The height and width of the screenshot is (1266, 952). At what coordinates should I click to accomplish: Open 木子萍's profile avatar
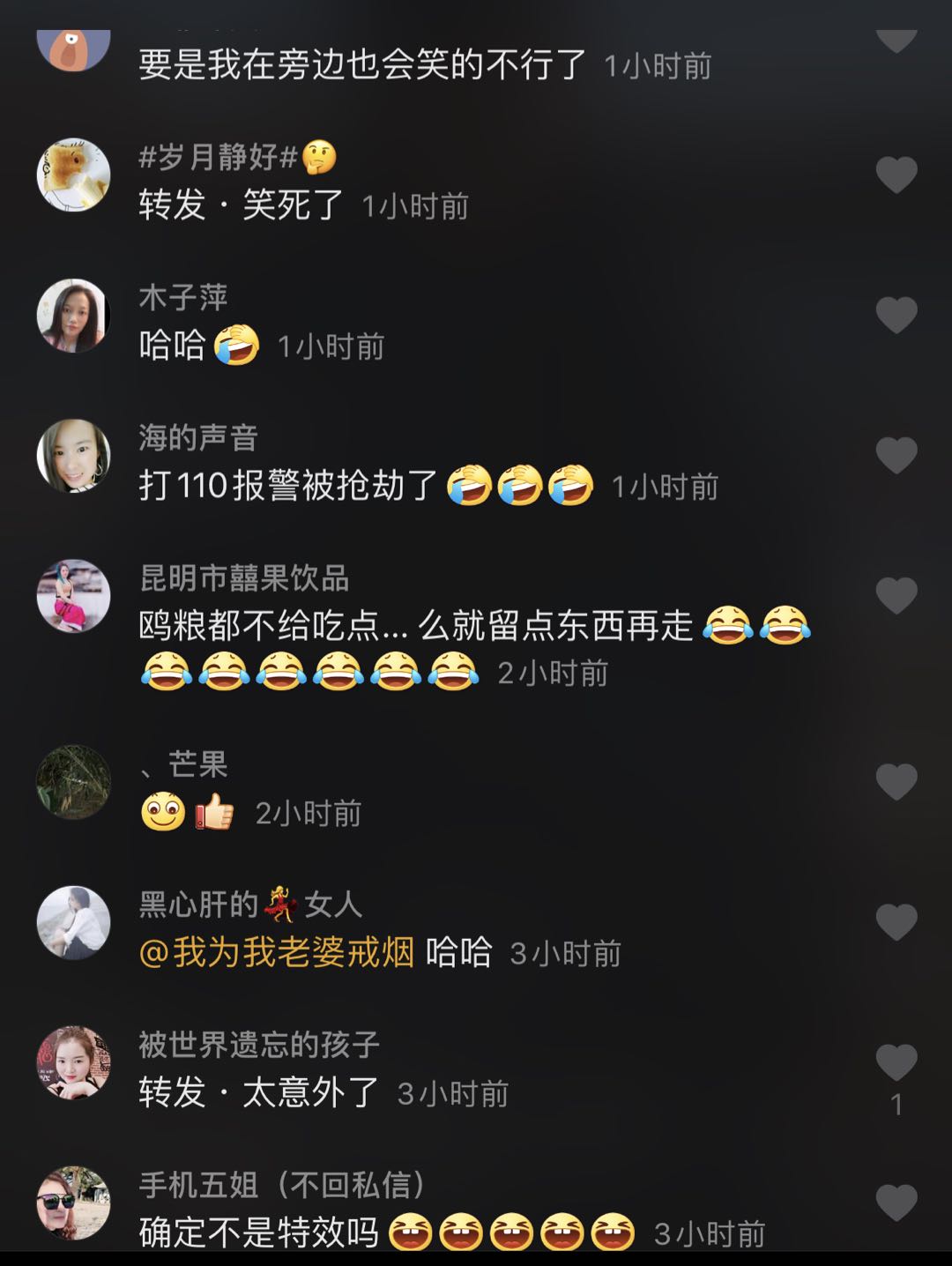(73, 316)
